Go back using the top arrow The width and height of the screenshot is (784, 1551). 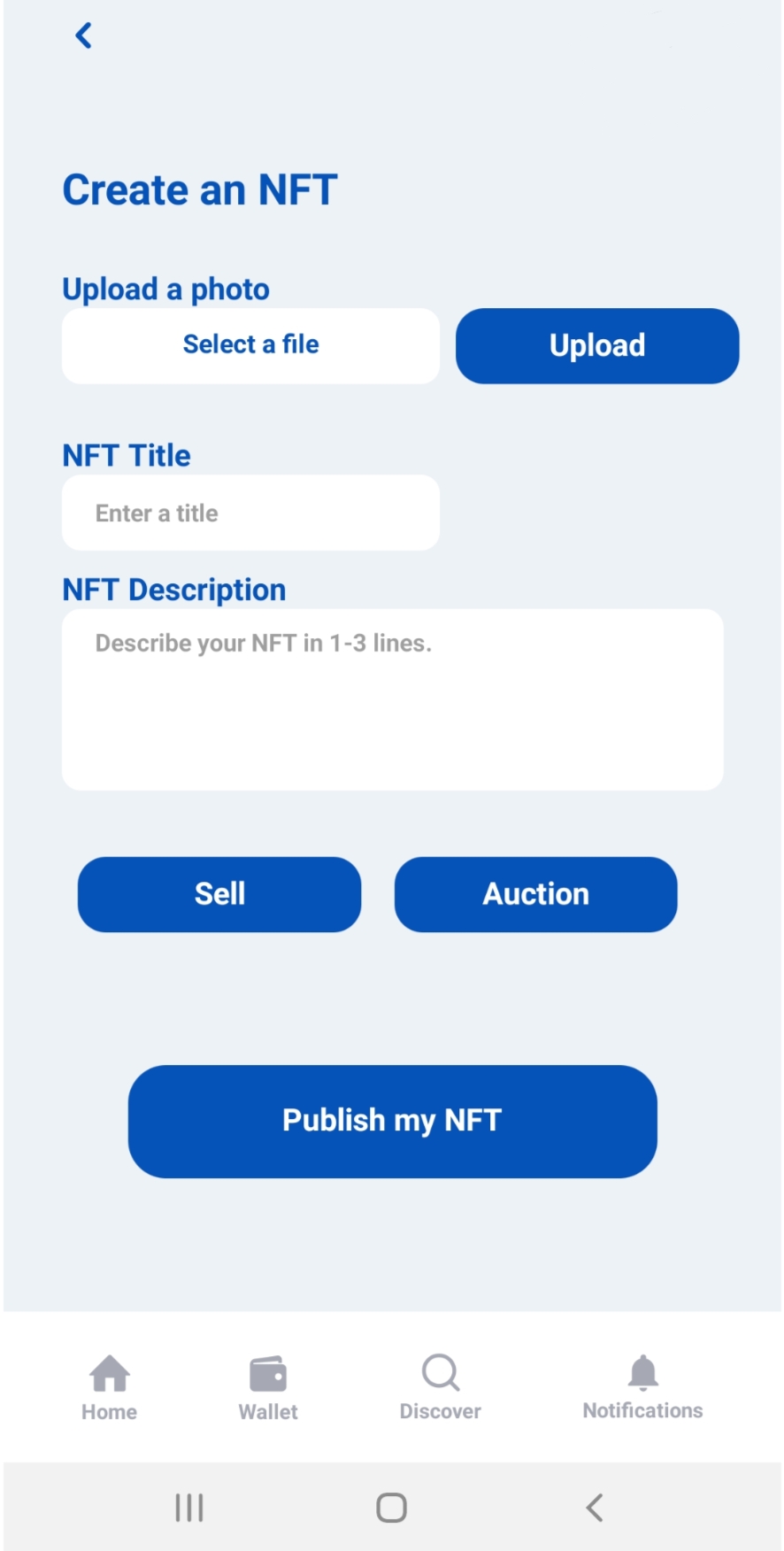[84, 36]
